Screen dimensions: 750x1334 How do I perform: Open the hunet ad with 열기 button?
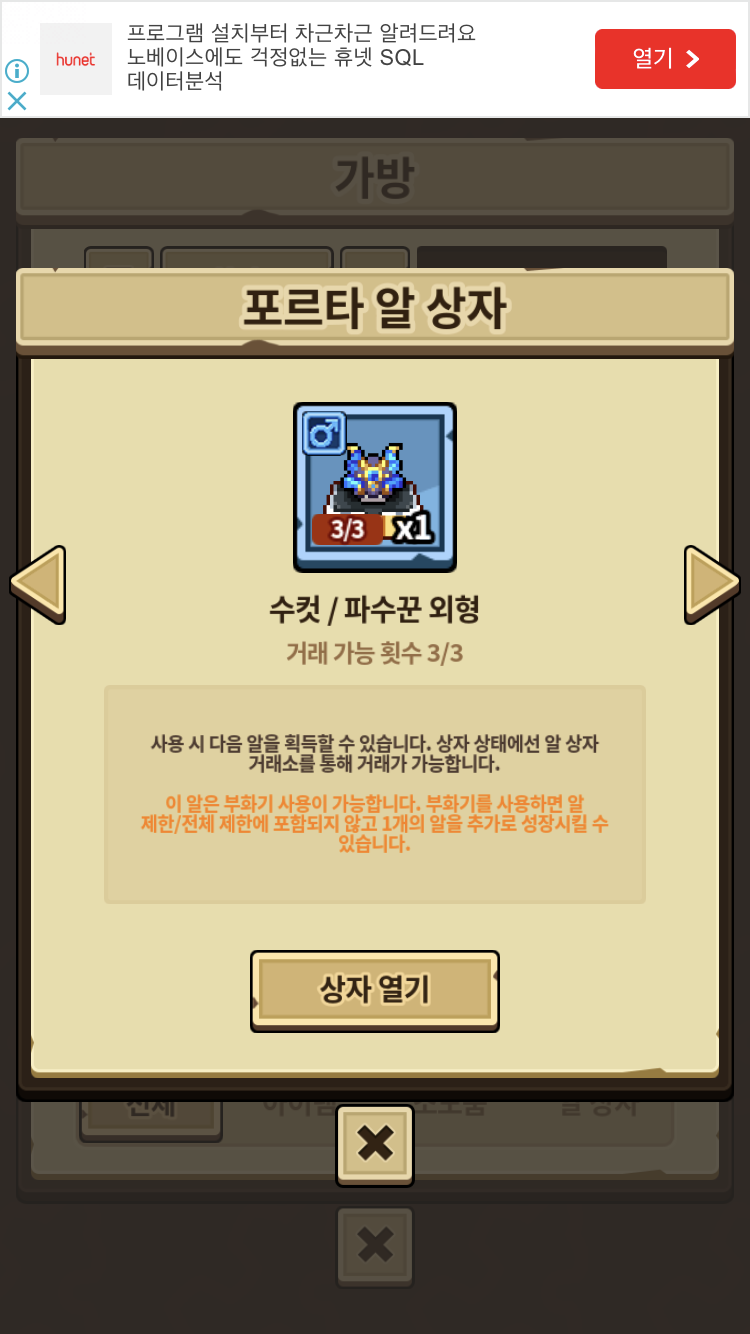[x=665, y=59]
